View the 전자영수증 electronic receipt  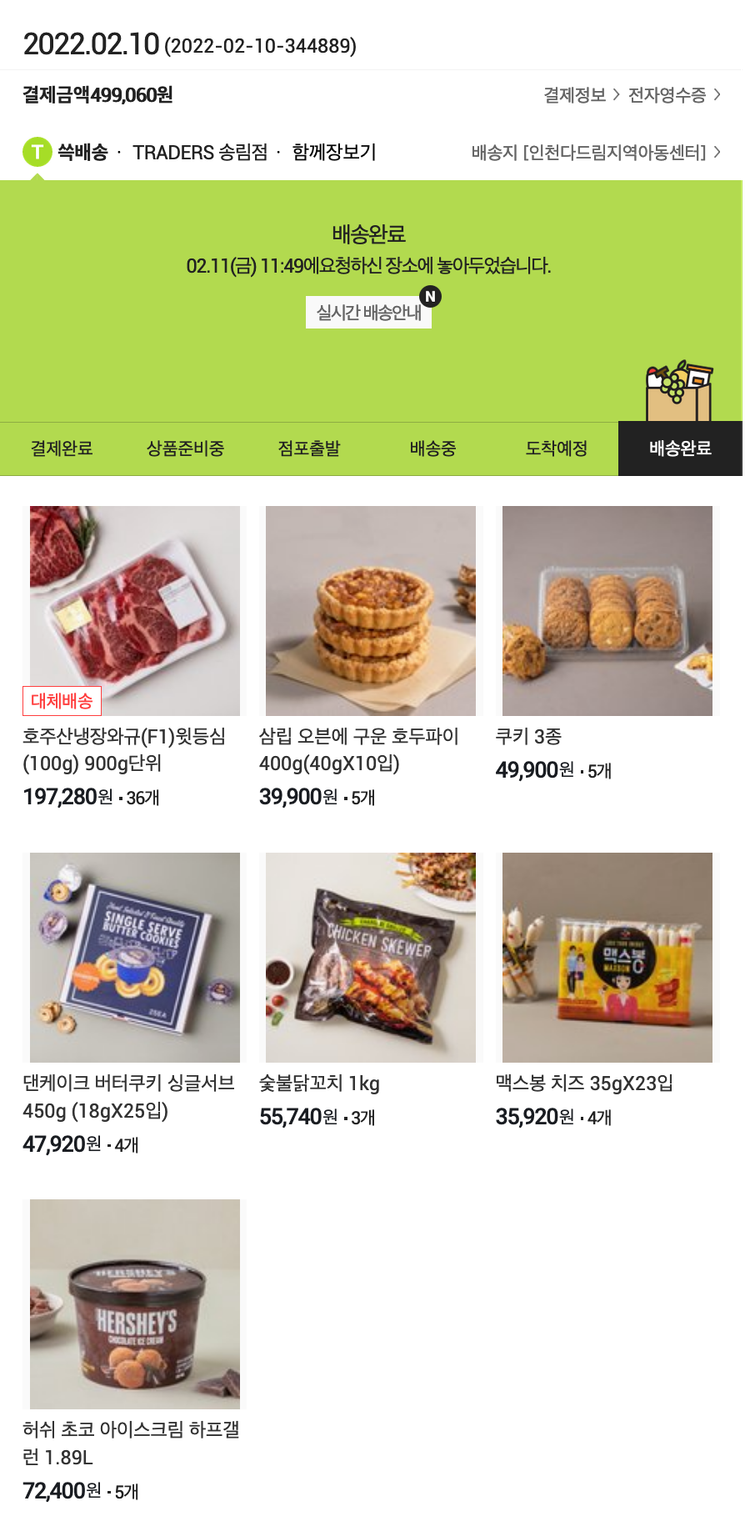point(674,95)
